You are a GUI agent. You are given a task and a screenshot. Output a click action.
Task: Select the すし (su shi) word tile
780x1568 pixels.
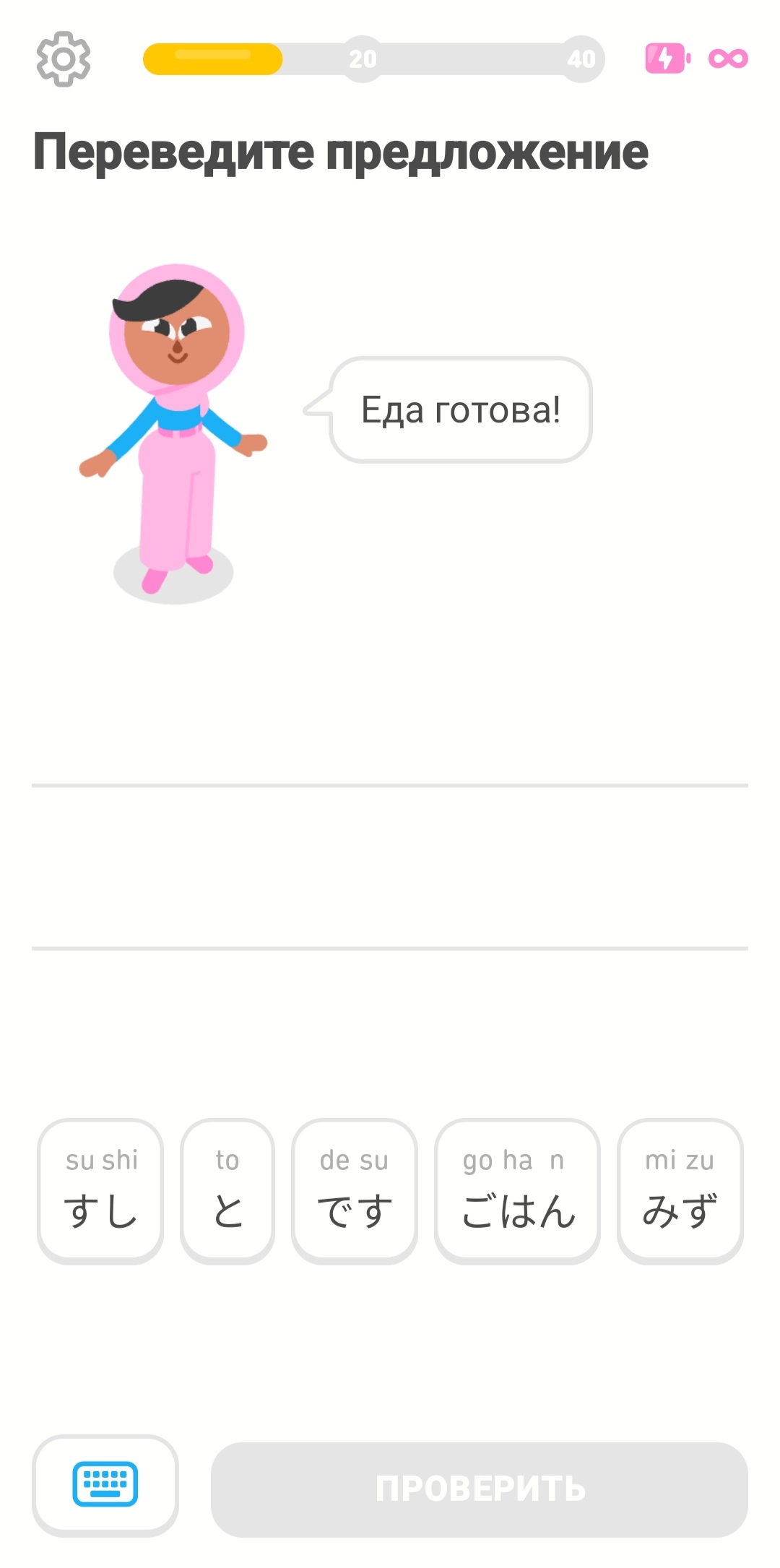[x=100, y=1190]
